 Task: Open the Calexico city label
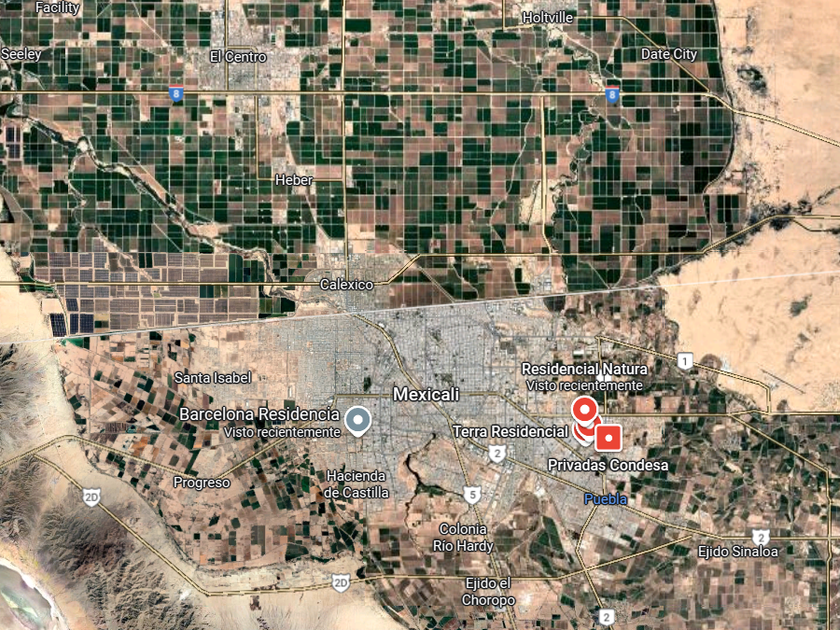click(347, 284)
